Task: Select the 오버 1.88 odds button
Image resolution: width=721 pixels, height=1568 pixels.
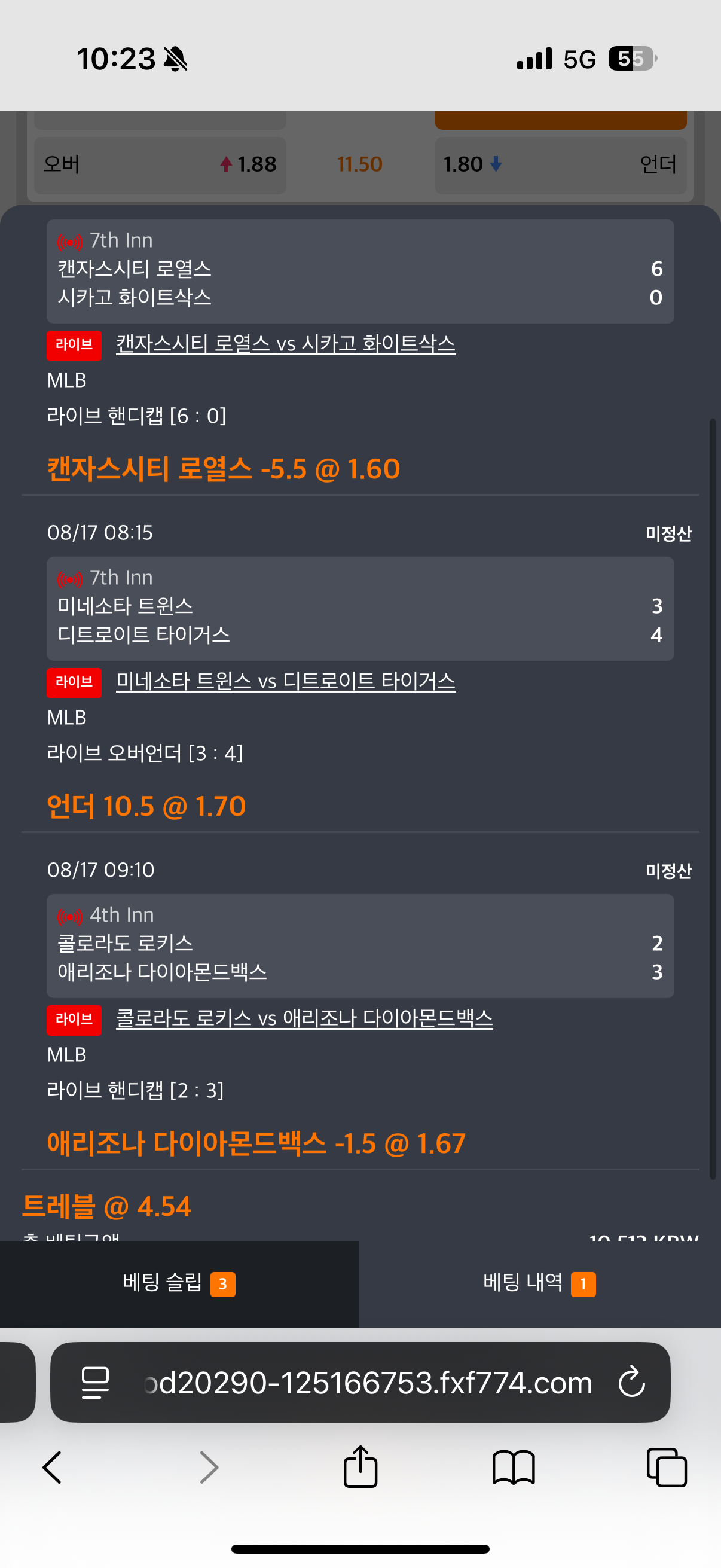Action: pyautogui.click(x=160, y=165)
